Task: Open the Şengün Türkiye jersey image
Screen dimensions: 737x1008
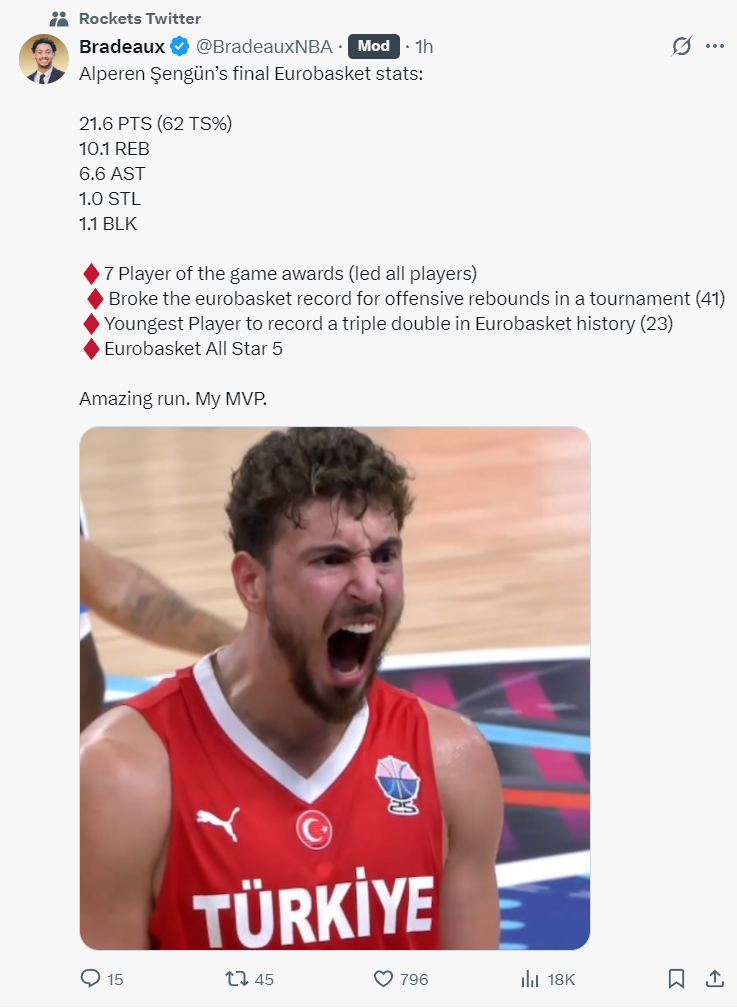Action: click(334, 688)
